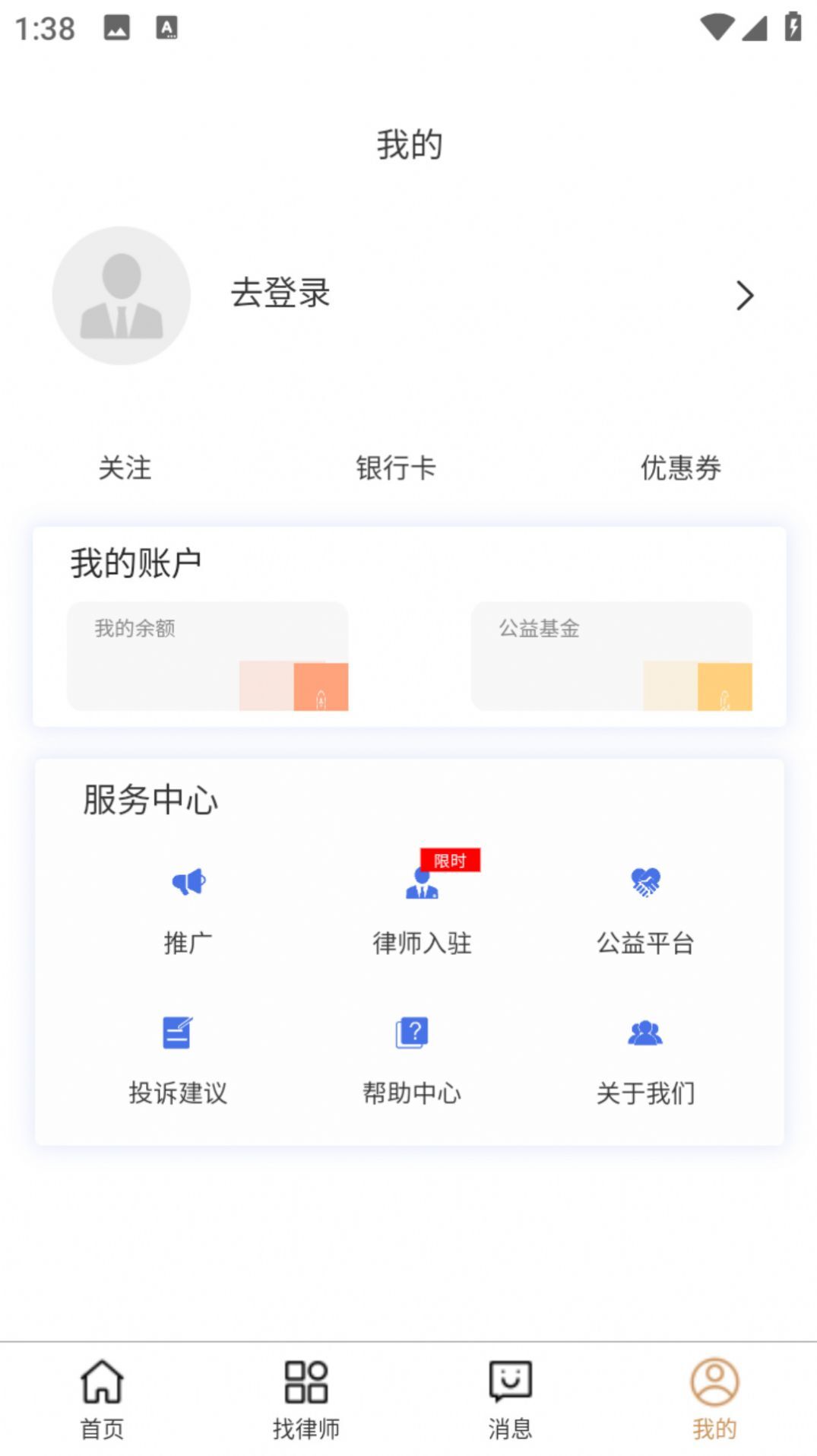Tap the profile avatar placeholder image
This screenshot has width=817, height=1456.
click(x=121, y=296)
